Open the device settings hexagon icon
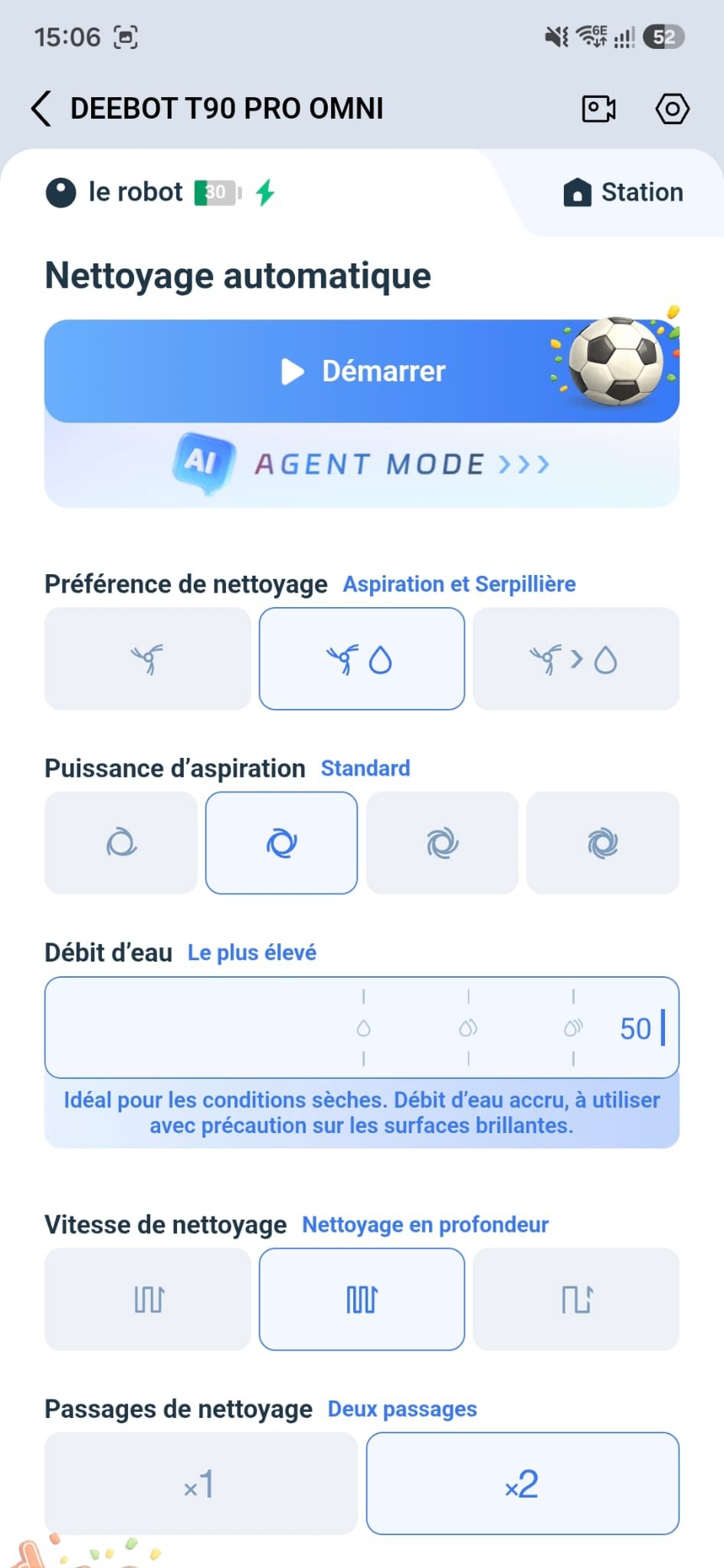The image size is (724, 1568). point(672,109)
